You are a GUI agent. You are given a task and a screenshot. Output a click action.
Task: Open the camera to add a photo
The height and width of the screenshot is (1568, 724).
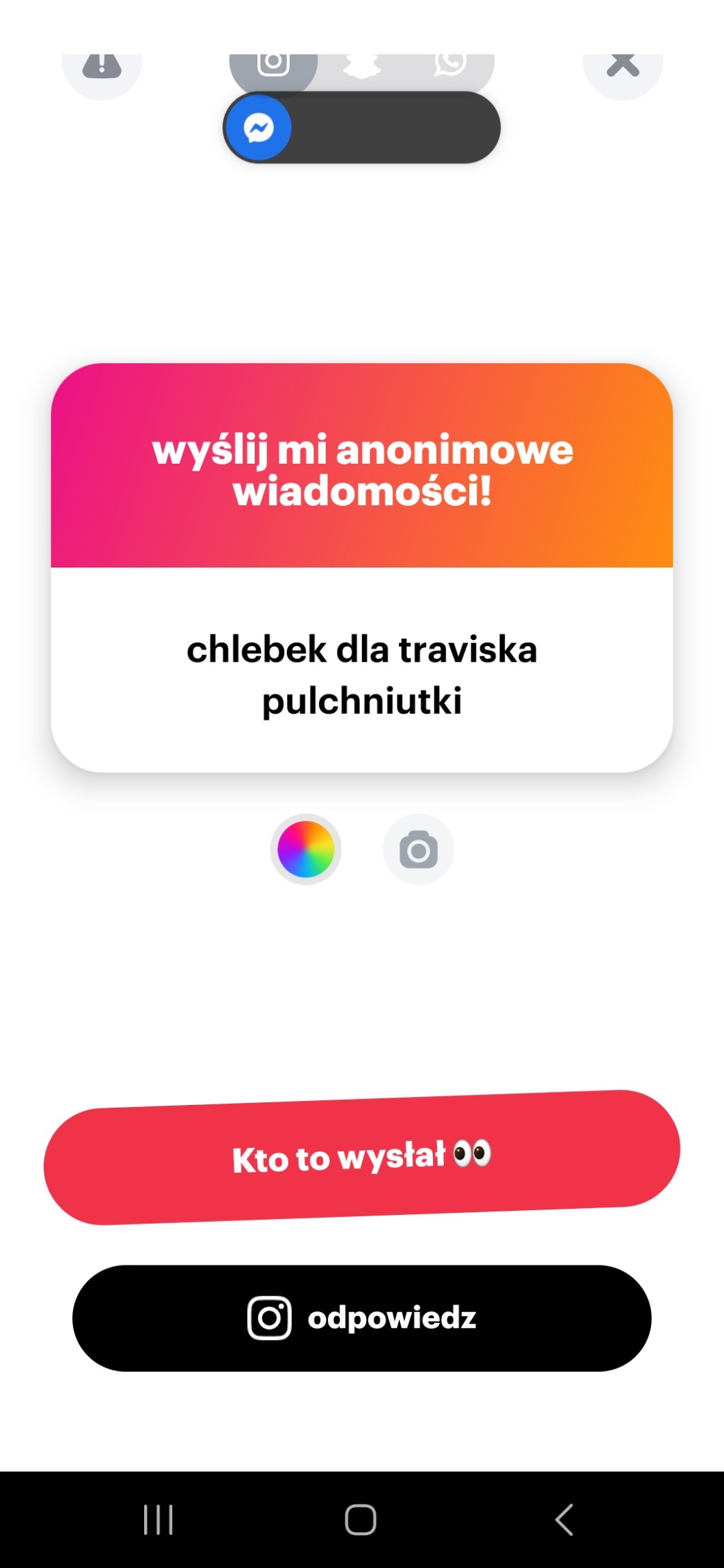418,849
